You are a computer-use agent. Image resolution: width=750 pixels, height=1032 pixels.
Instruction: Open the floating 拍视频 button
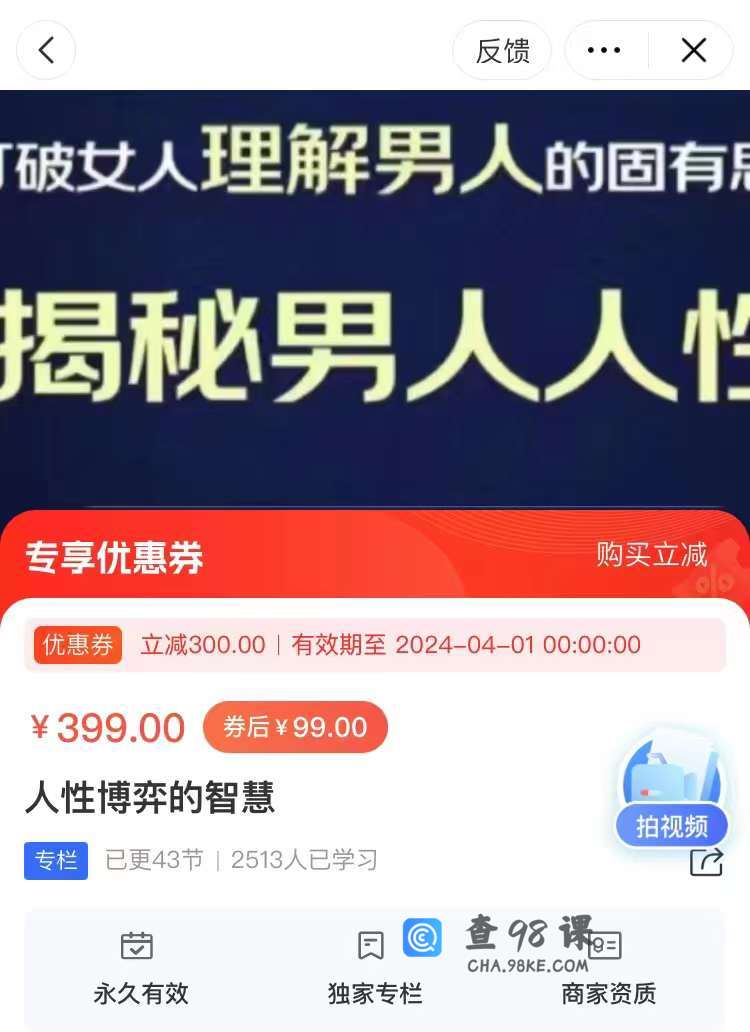coord(672,825)
